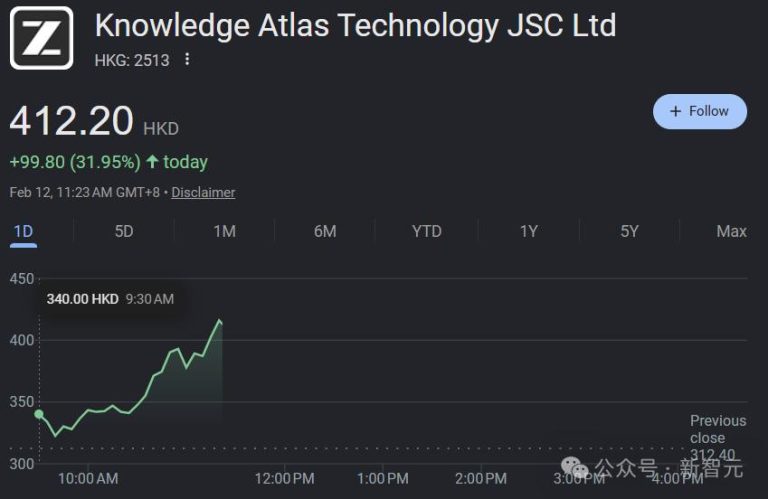
Task: Switch to the 5Y chart range
Action: (x=629, y=231)
